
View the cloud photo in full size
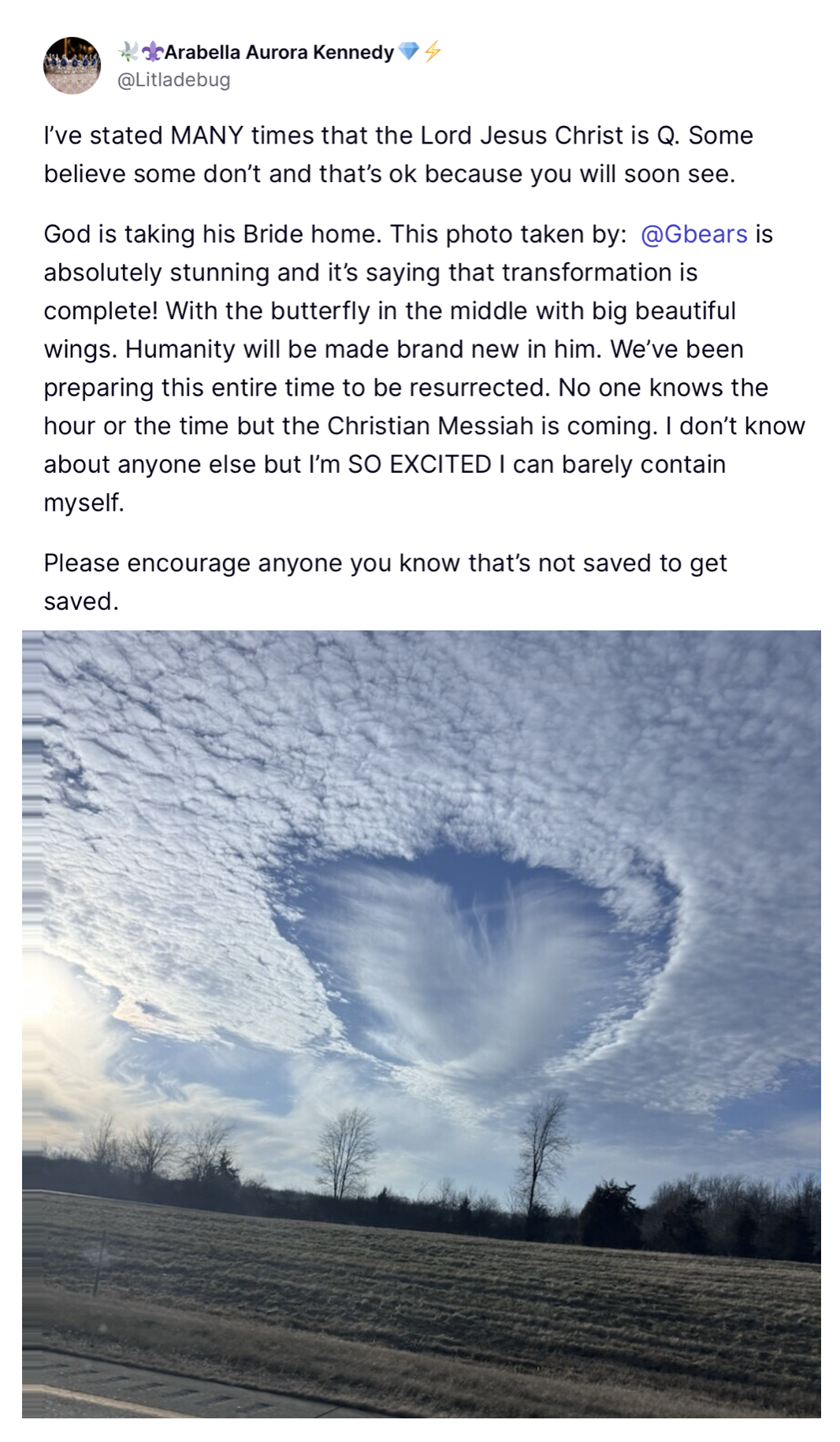[x=421, y=1023]
